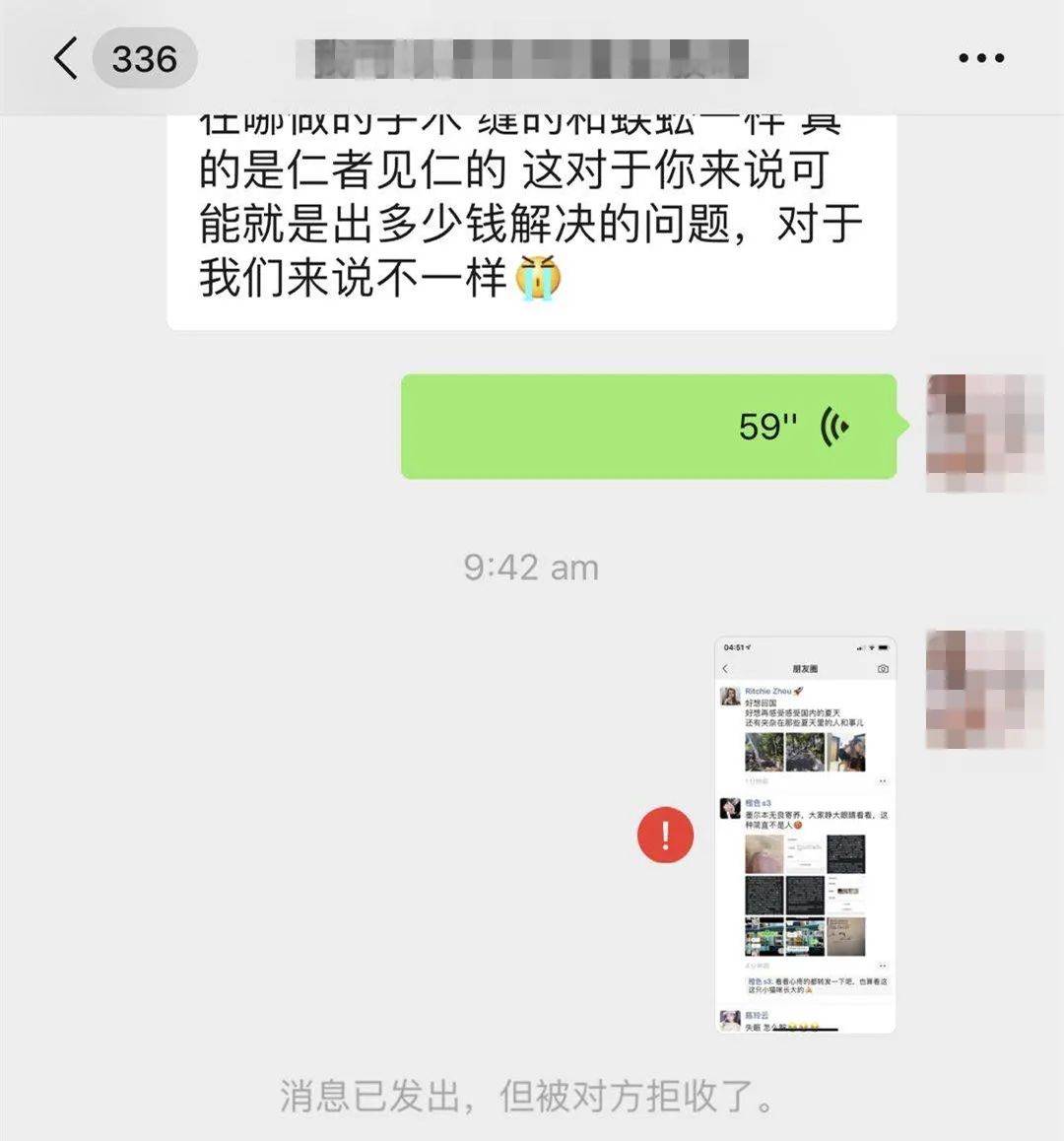The height and width of the screenshot is (1141, 1064).
Task: Open the three-dot chat info menu
Action: [x=981, y=58]
